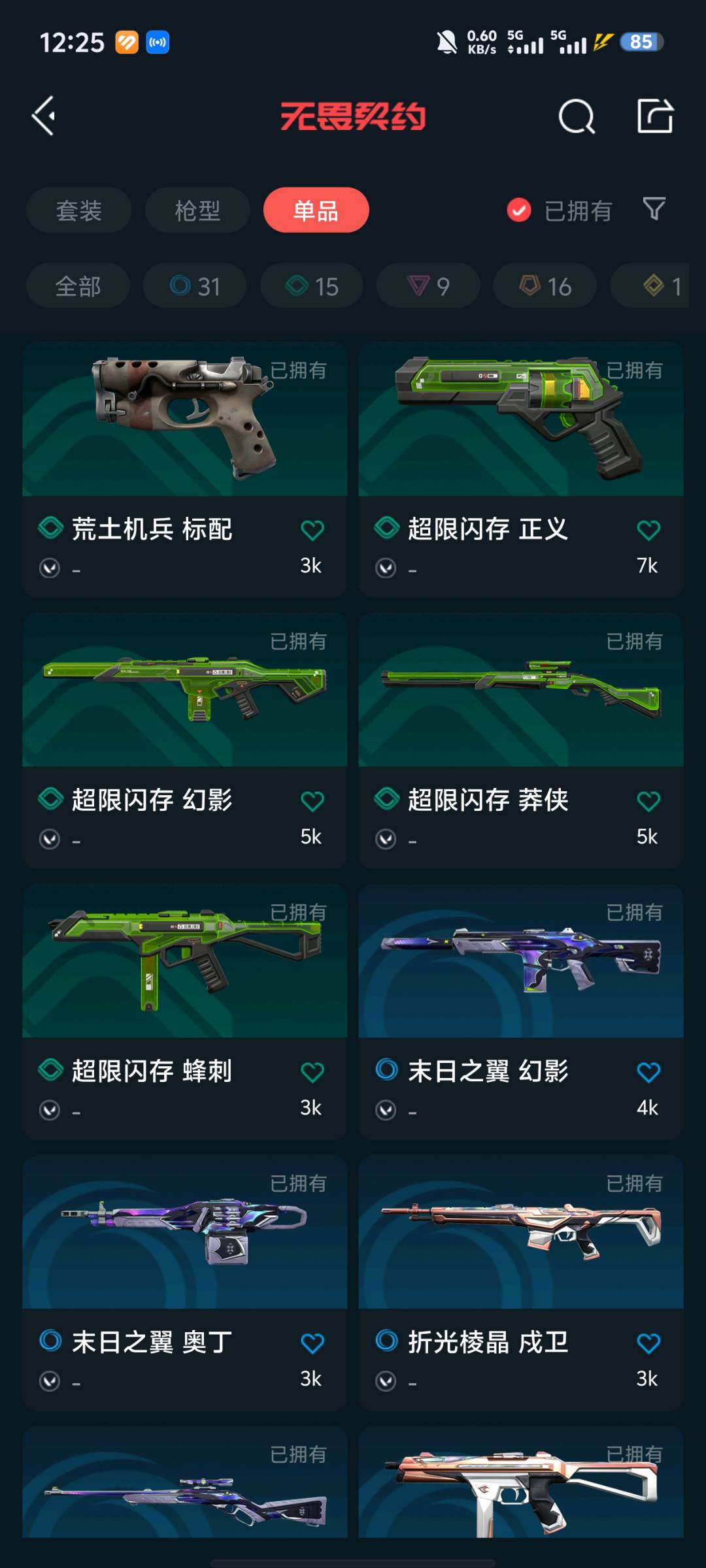Open the search magnifier icon

pos(577,117)
